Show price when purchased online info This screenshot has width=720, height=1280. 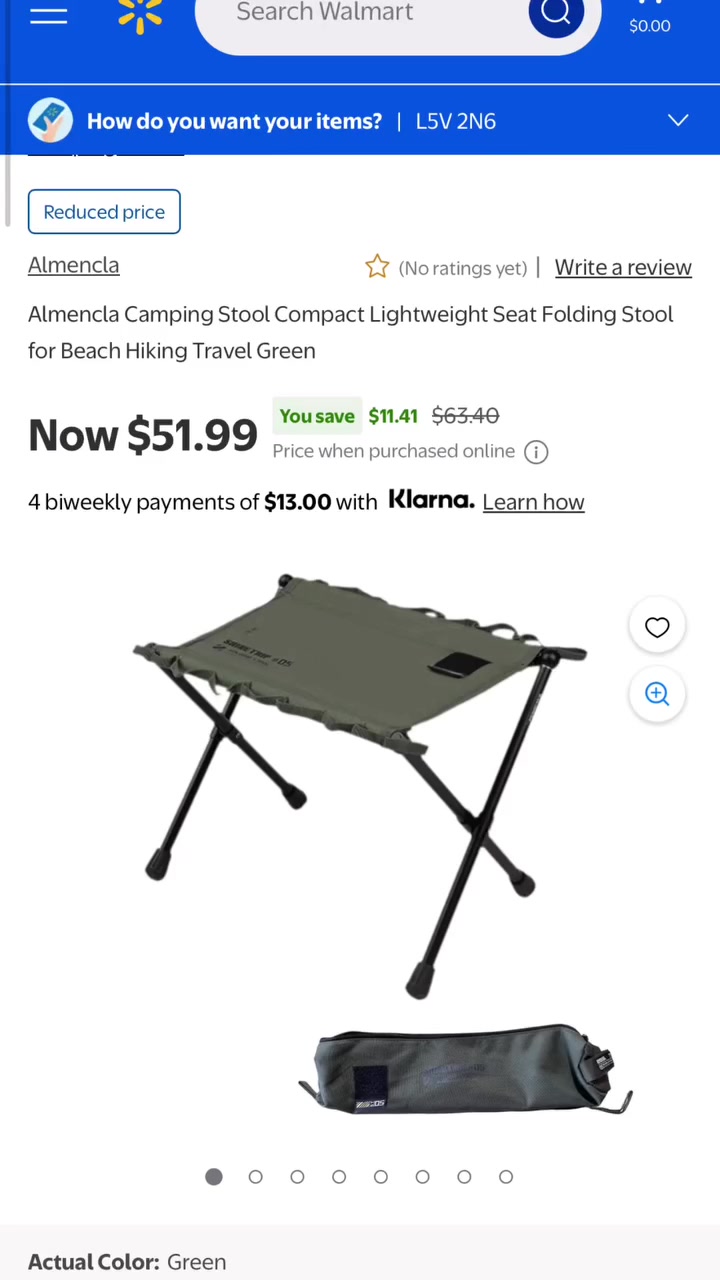(536, 452)
